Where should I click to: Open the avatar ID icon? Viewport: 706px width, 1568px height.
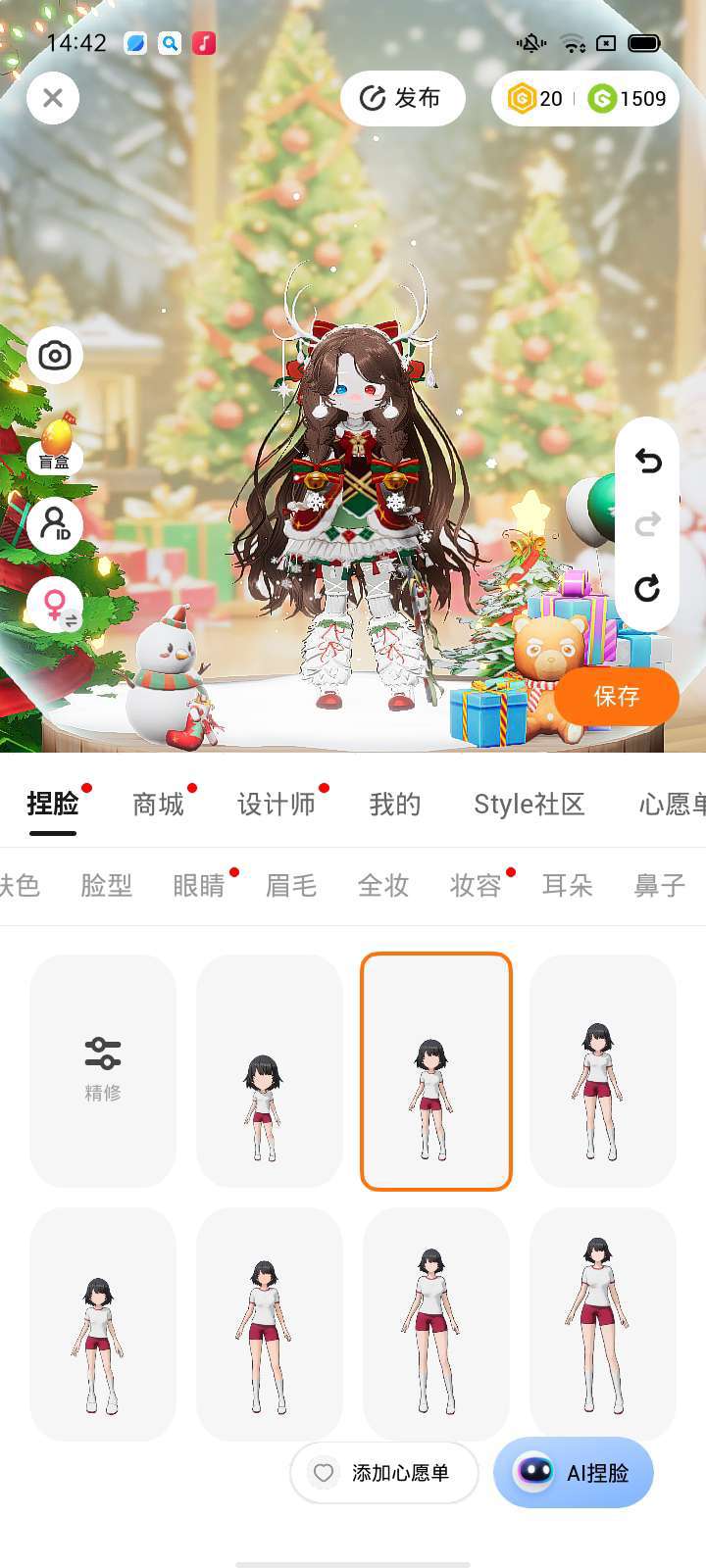tap(55, 524)
